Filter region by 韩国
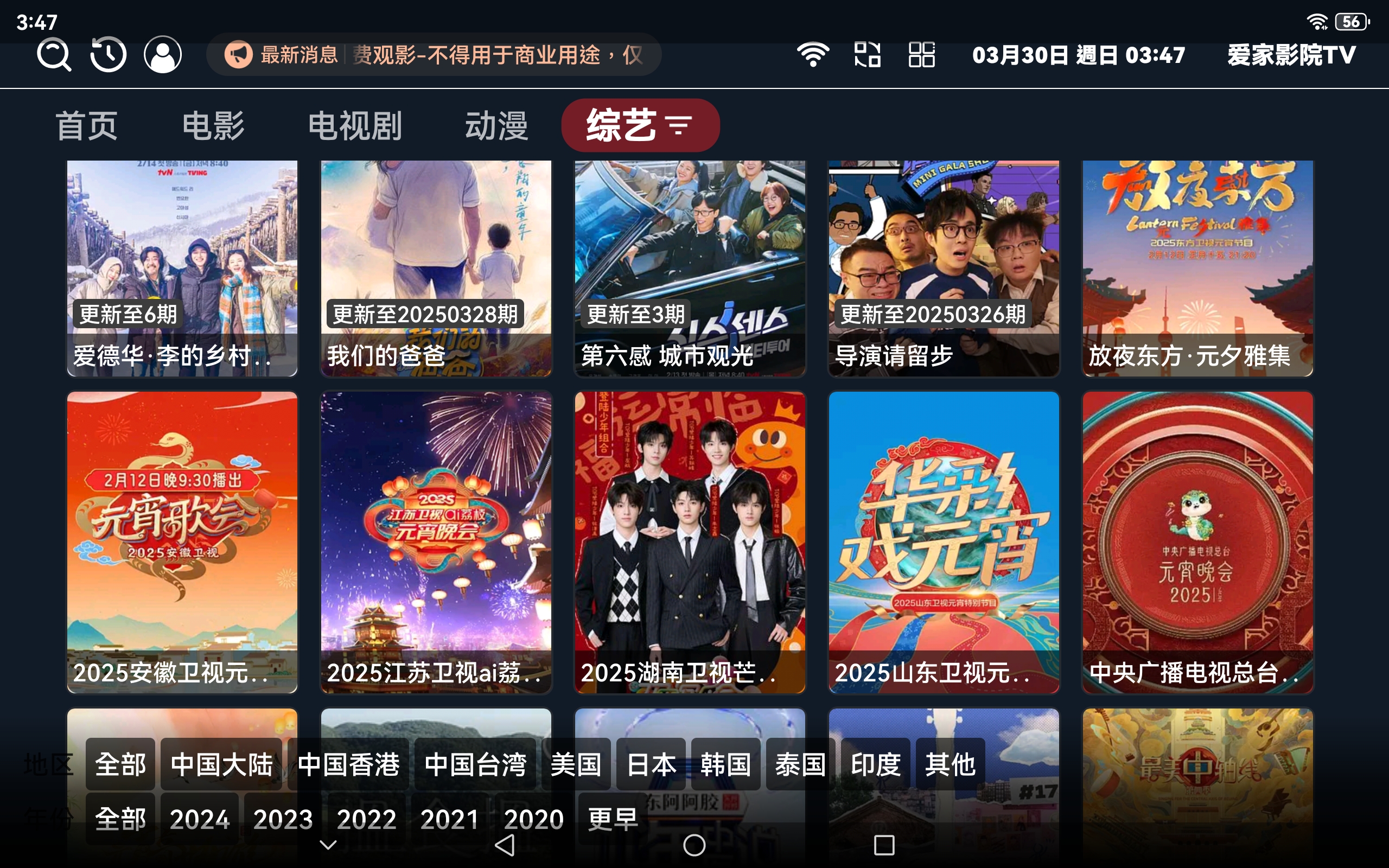Screen dimensions: 1389x868 click(x=725, y=764)
